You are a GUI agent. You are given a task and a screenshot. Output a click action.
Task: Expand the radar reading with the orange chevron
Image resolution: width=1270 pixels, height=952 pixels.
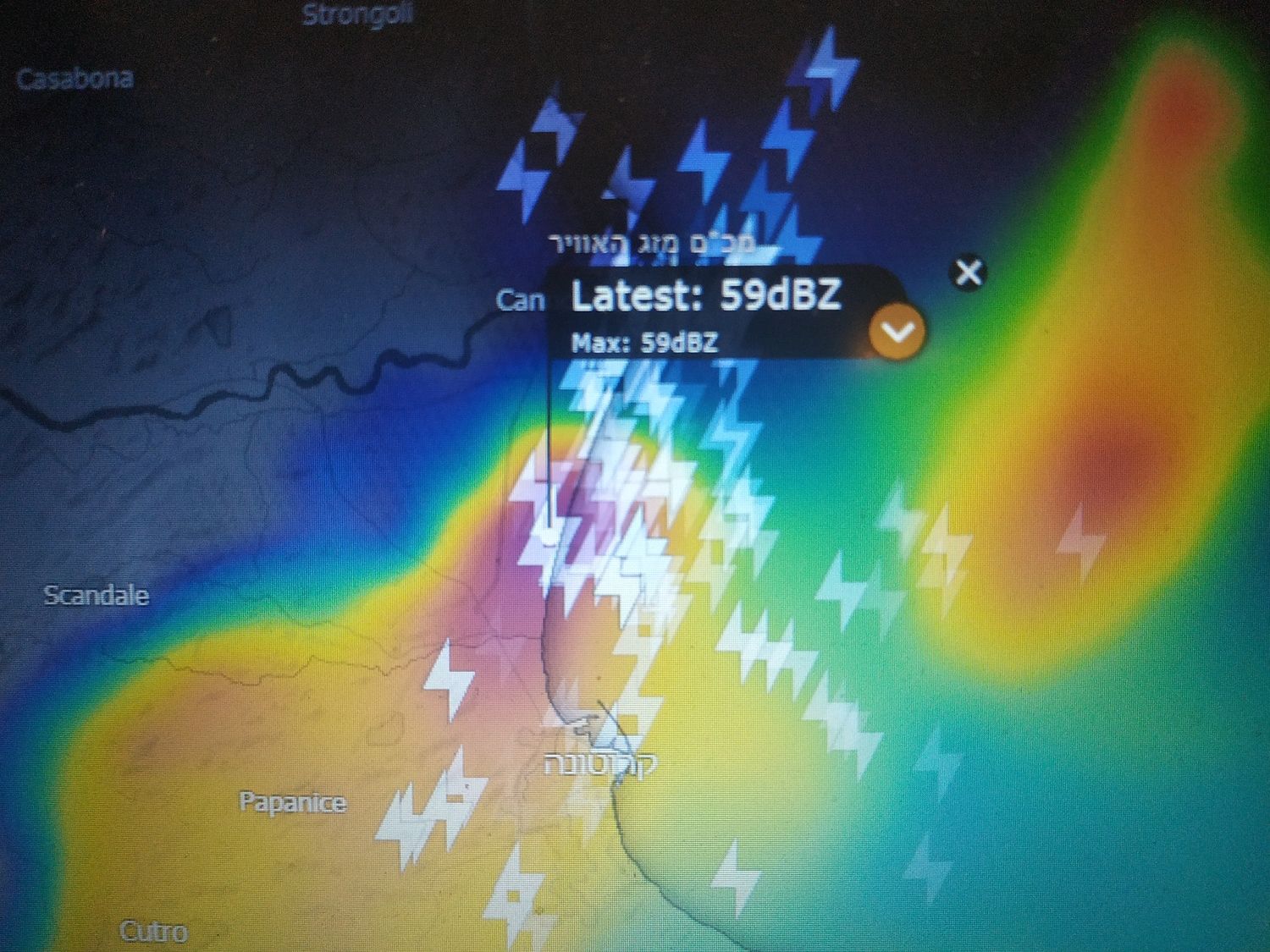click(897, 331)
